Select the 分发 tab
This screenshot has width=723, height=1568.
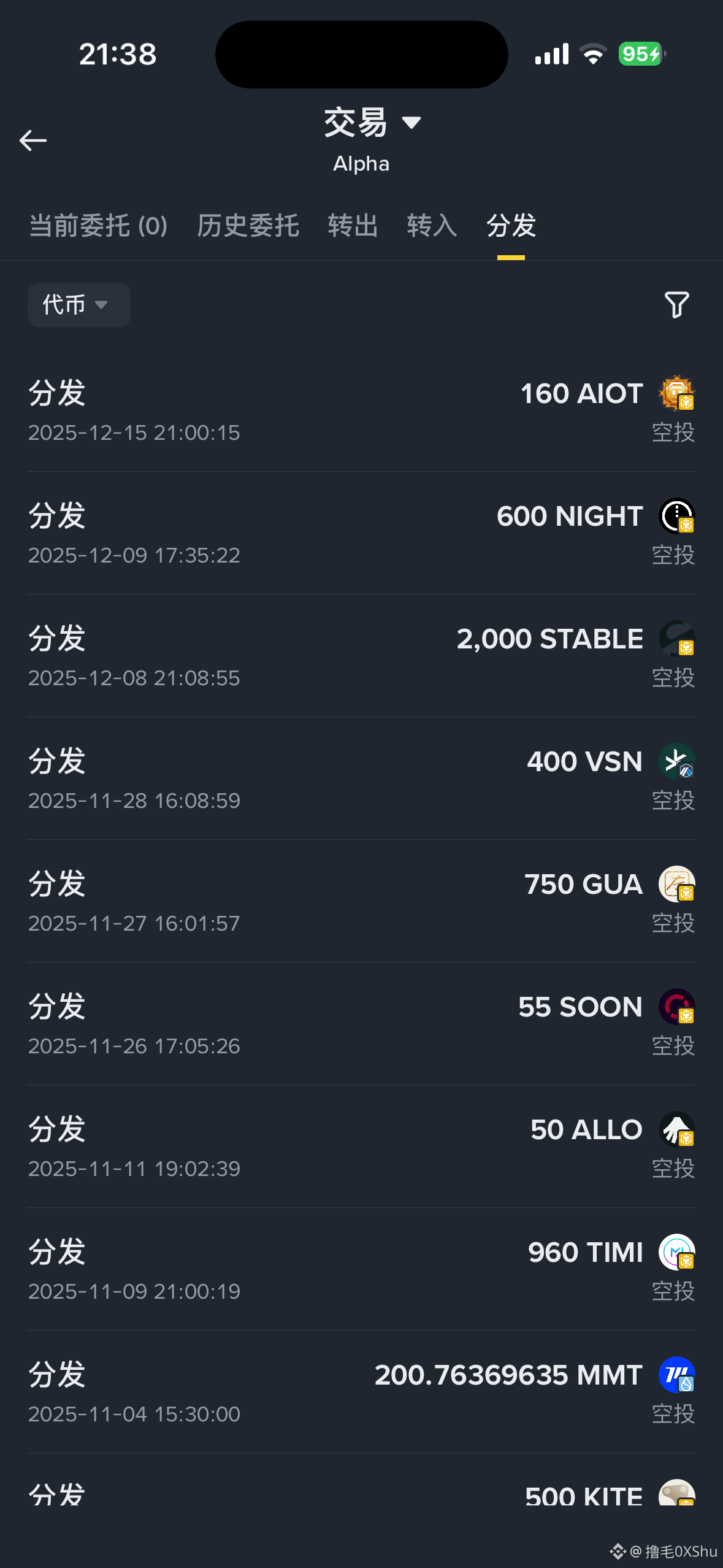click(511, 226)
